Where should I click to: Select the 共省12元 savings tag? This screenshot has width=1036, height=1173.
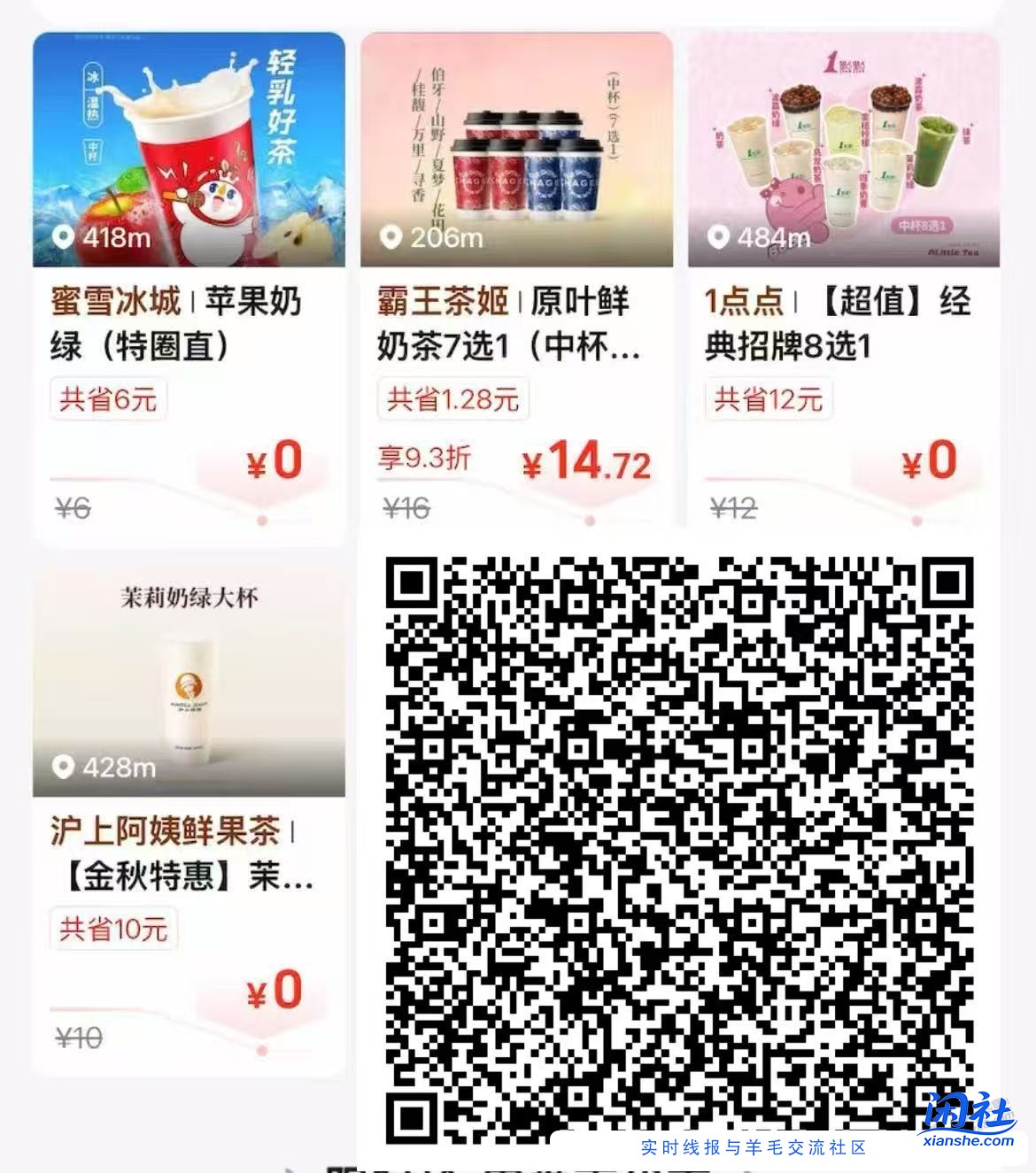(769, 399)
